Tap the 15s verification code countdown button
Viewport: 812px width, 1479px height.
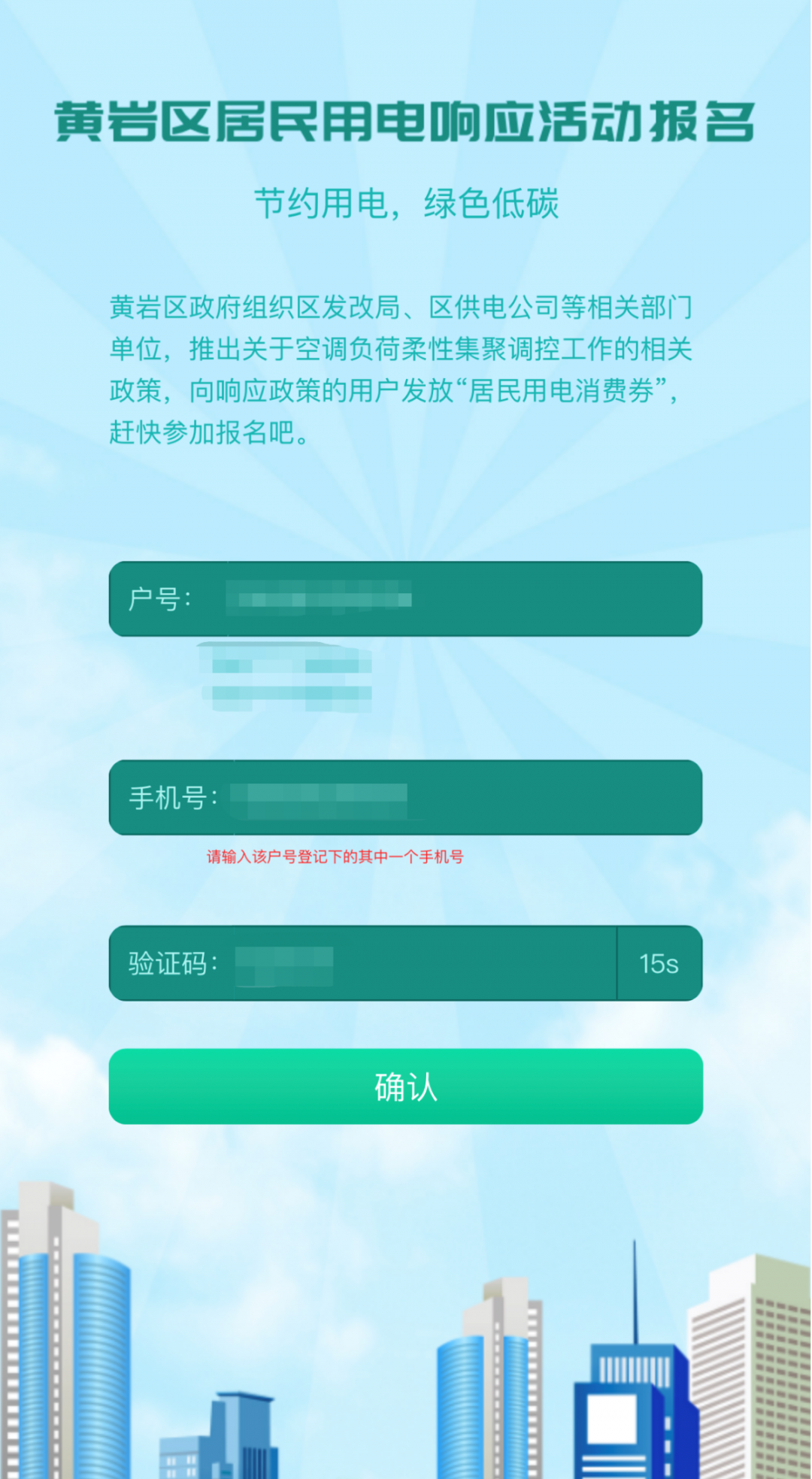[659, 963]
